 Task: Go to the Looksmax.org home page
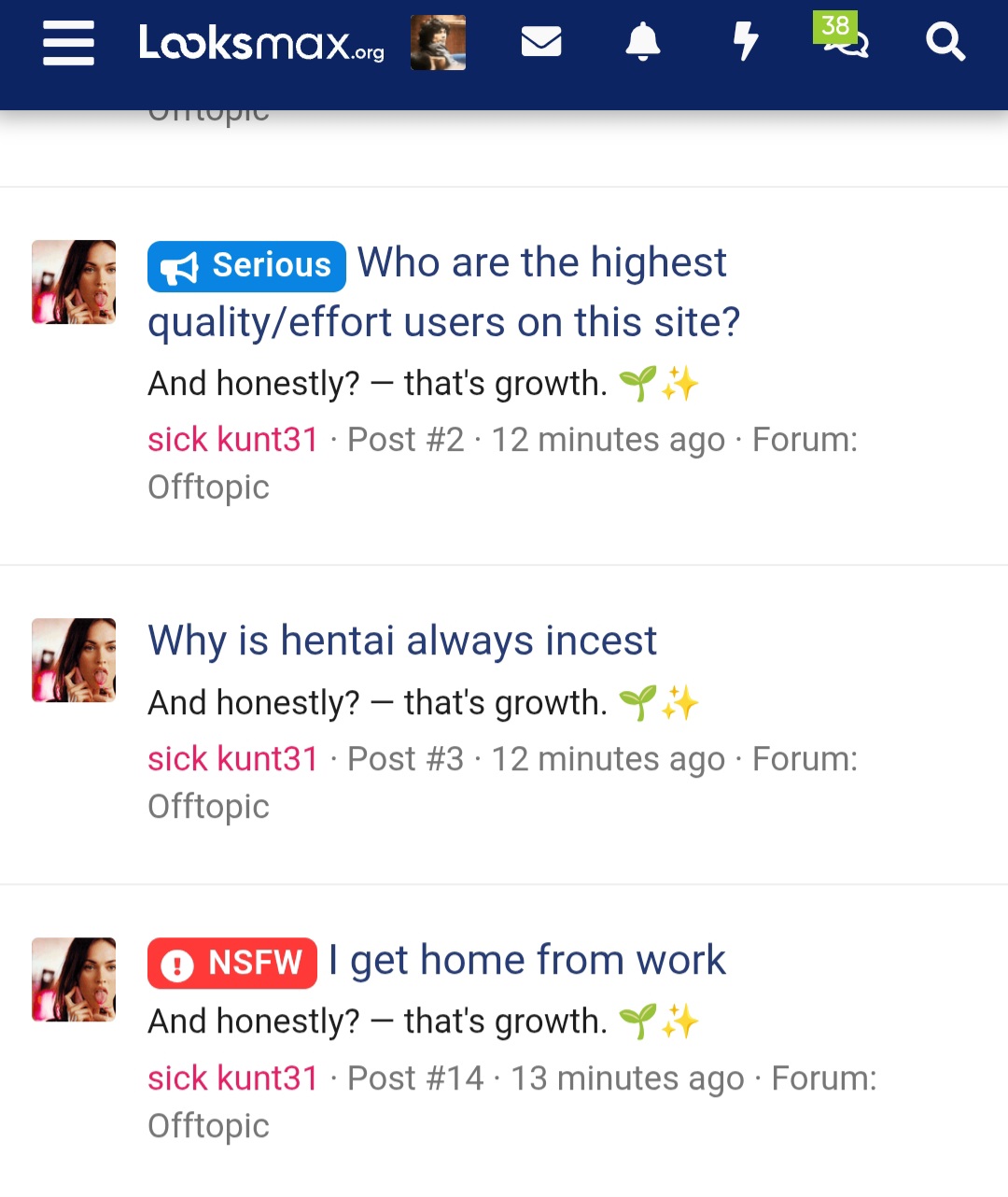pos(261,43)
